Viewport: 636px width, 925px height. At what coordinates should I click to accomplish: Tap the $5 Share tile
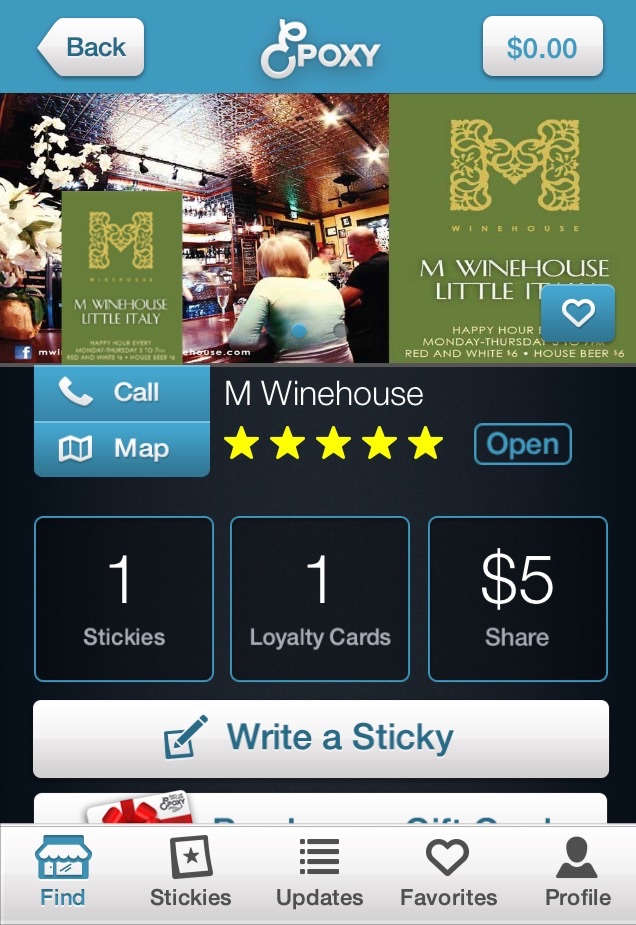pyautogui.click(x=517, y=598)
